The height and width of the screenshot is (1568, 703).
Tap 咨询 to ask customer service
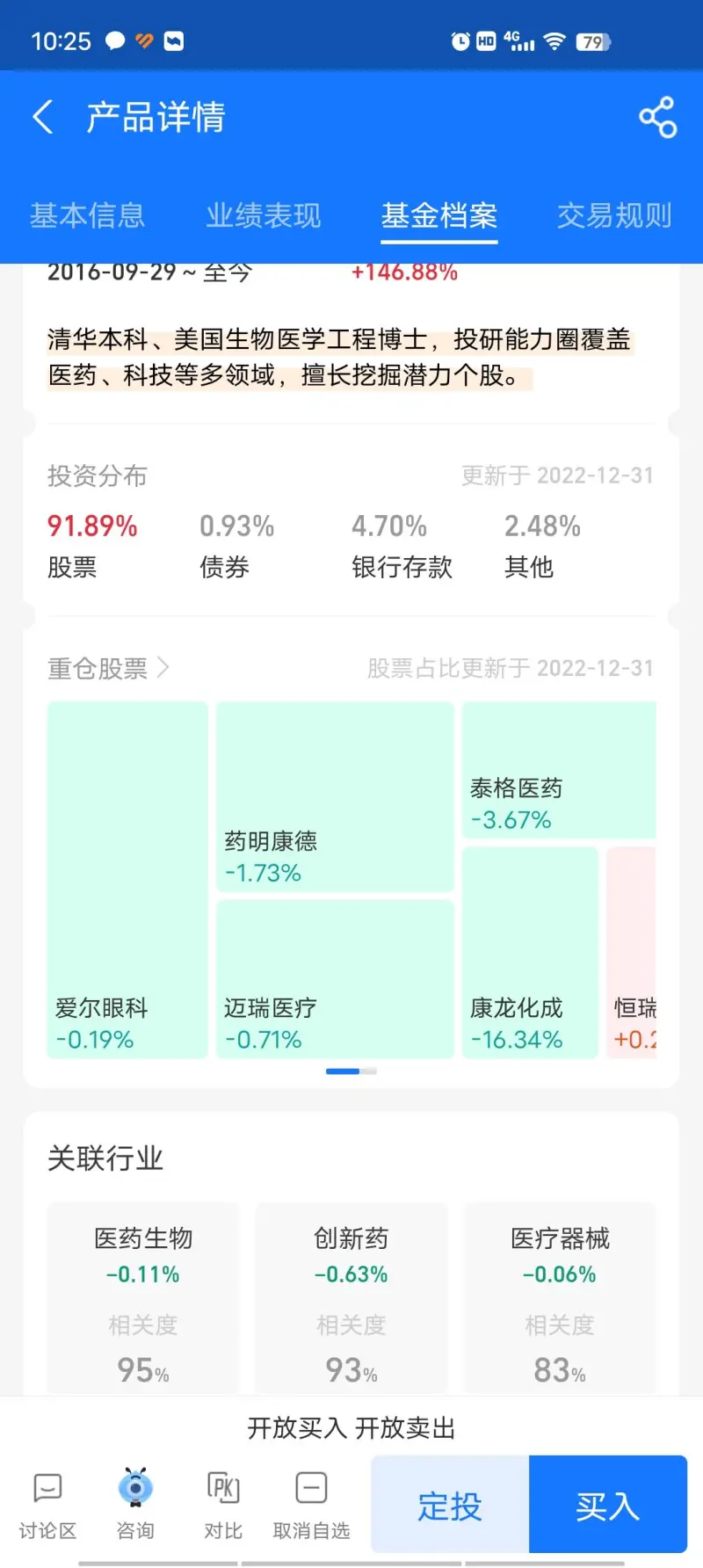(x=135, y=1505)
